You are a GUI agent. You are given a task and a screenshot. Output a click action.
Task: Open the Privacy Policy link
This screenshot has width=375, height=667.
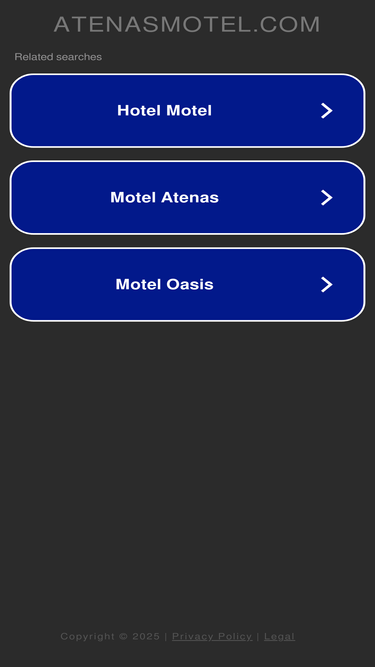pyautogui.click(x=212, y=636)
